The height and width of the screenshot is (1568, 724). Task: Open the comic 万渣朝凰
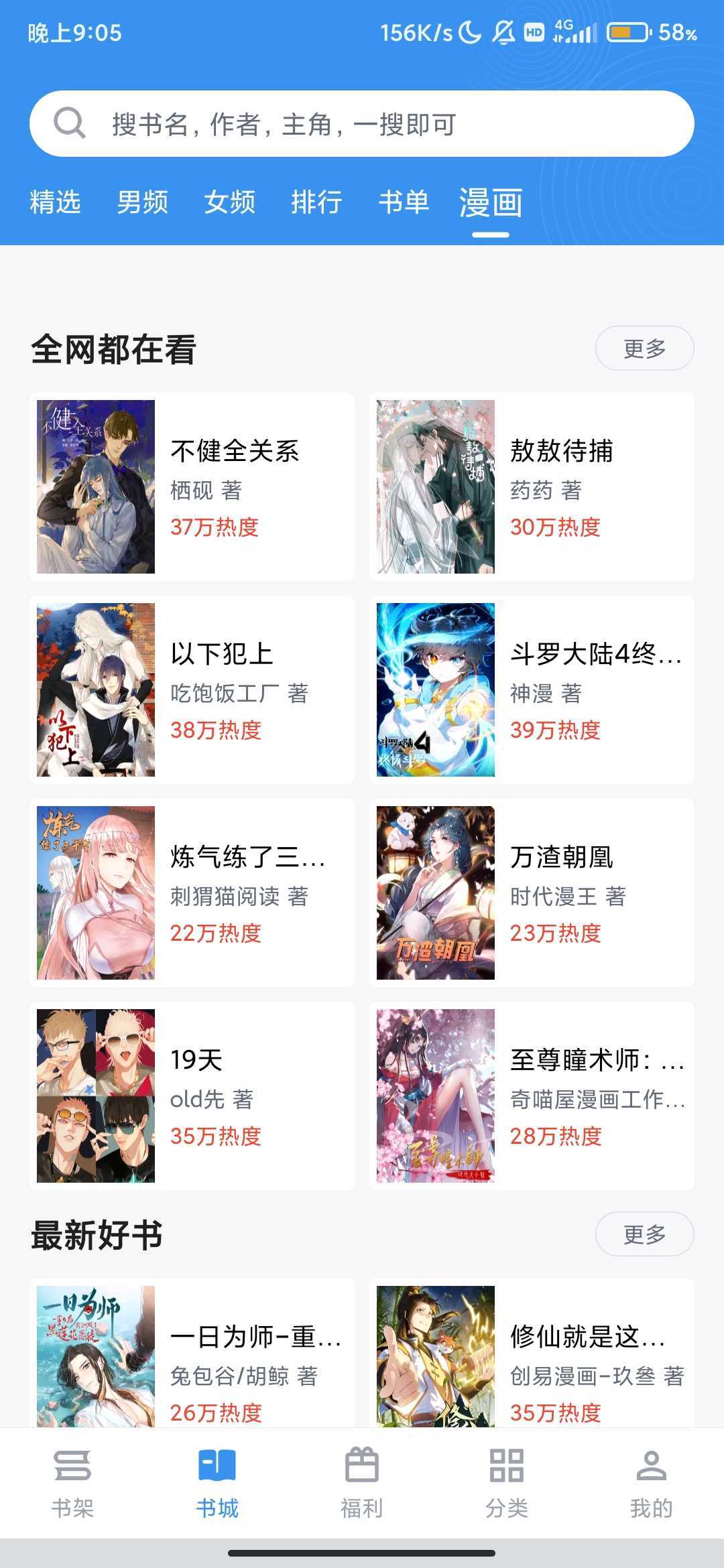[532, 893]
